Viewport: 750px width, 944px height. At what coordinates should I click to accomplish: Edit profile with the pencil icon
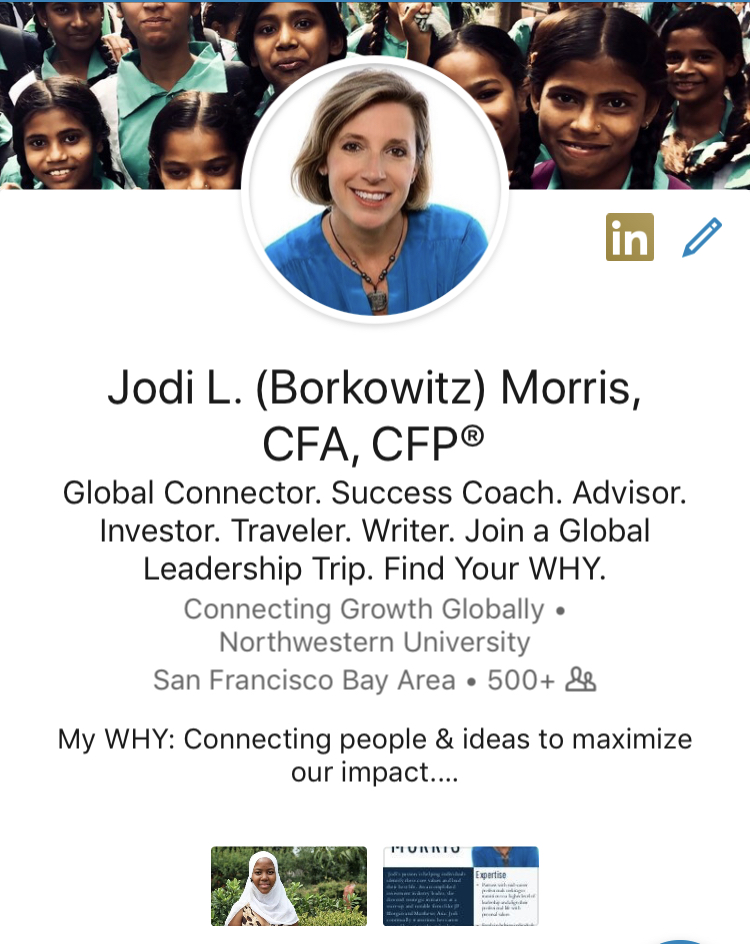click(x=702, y=238)
